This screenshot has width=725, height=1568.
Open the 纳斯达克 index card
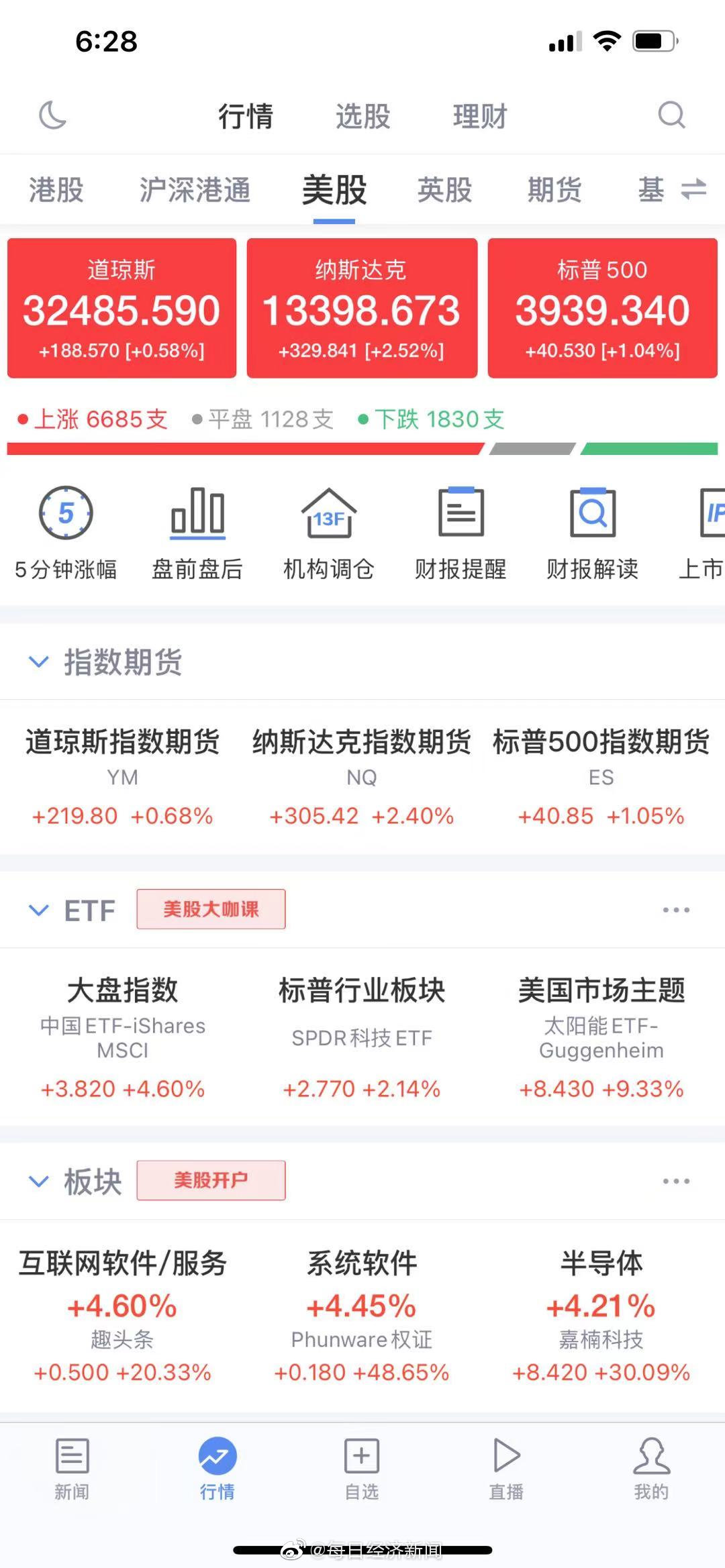coord(362,308)
